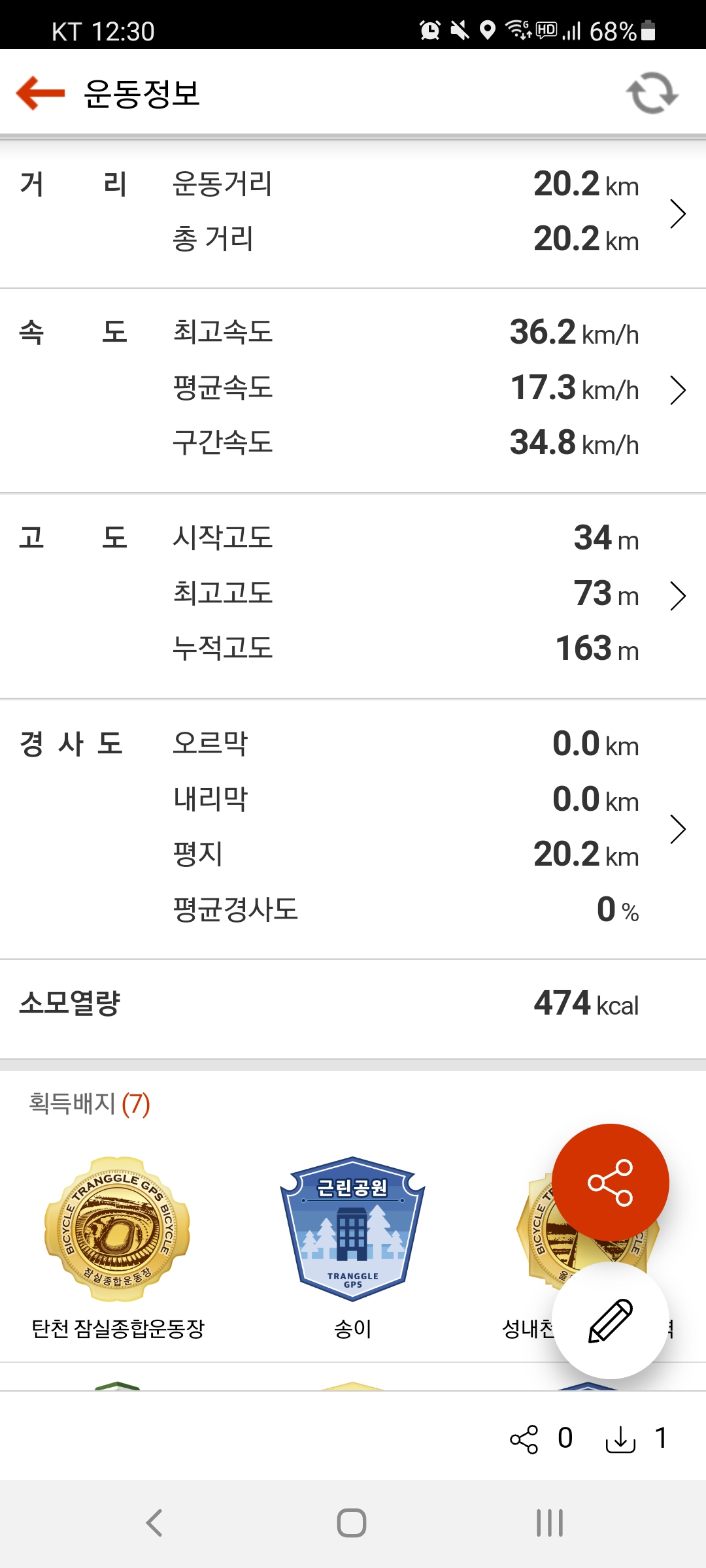This screenshot has height=1568, width=706.
Task: Open the 거리 distance details
Action: coord(678,214)
